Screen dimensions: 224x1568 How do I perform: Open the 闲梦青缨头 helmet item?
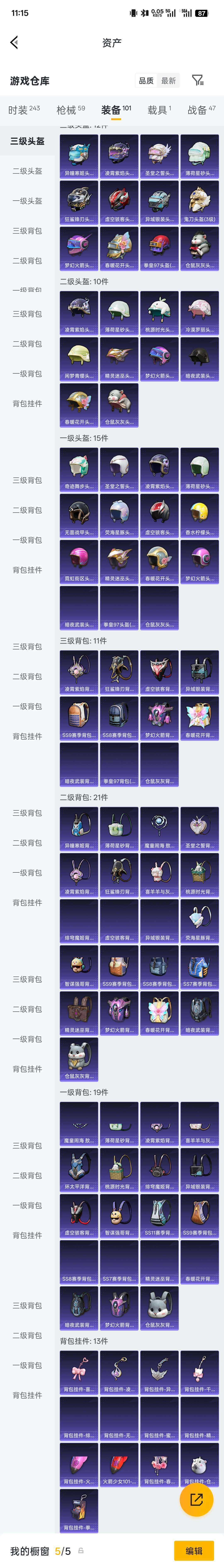coord(79,359)
